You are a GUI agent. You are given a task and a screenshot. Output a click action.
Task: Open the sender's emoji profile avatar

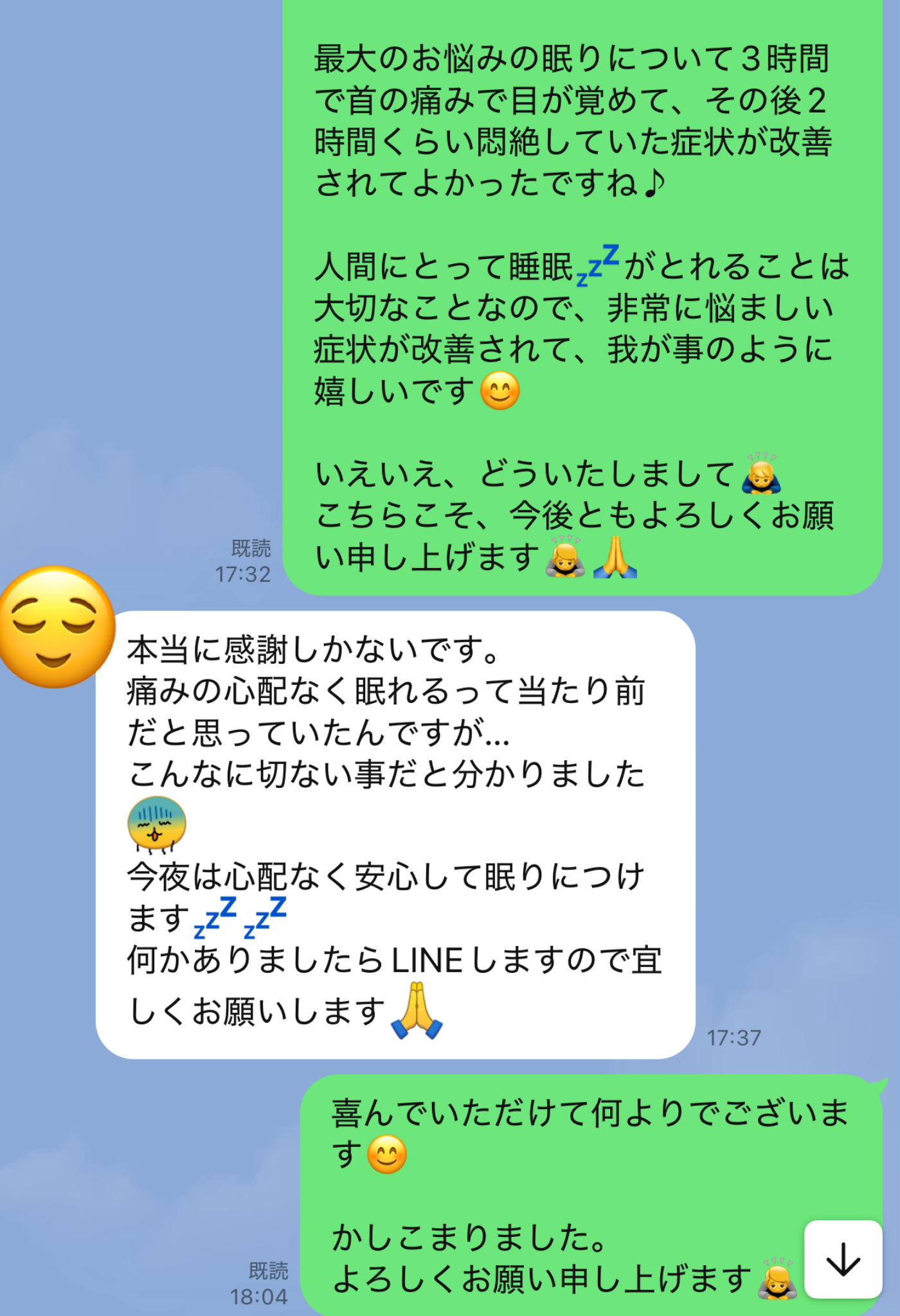57,627
